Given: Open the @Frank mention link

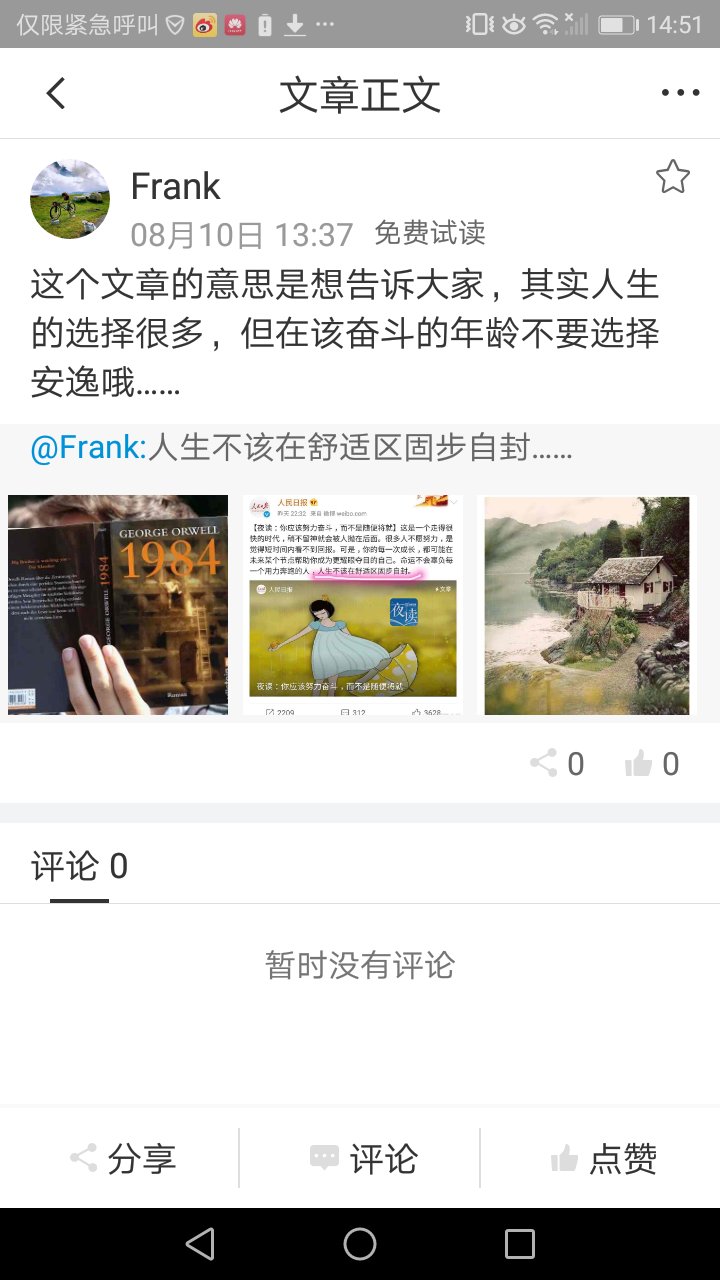Looking at the screenshot, I should 89,448.
